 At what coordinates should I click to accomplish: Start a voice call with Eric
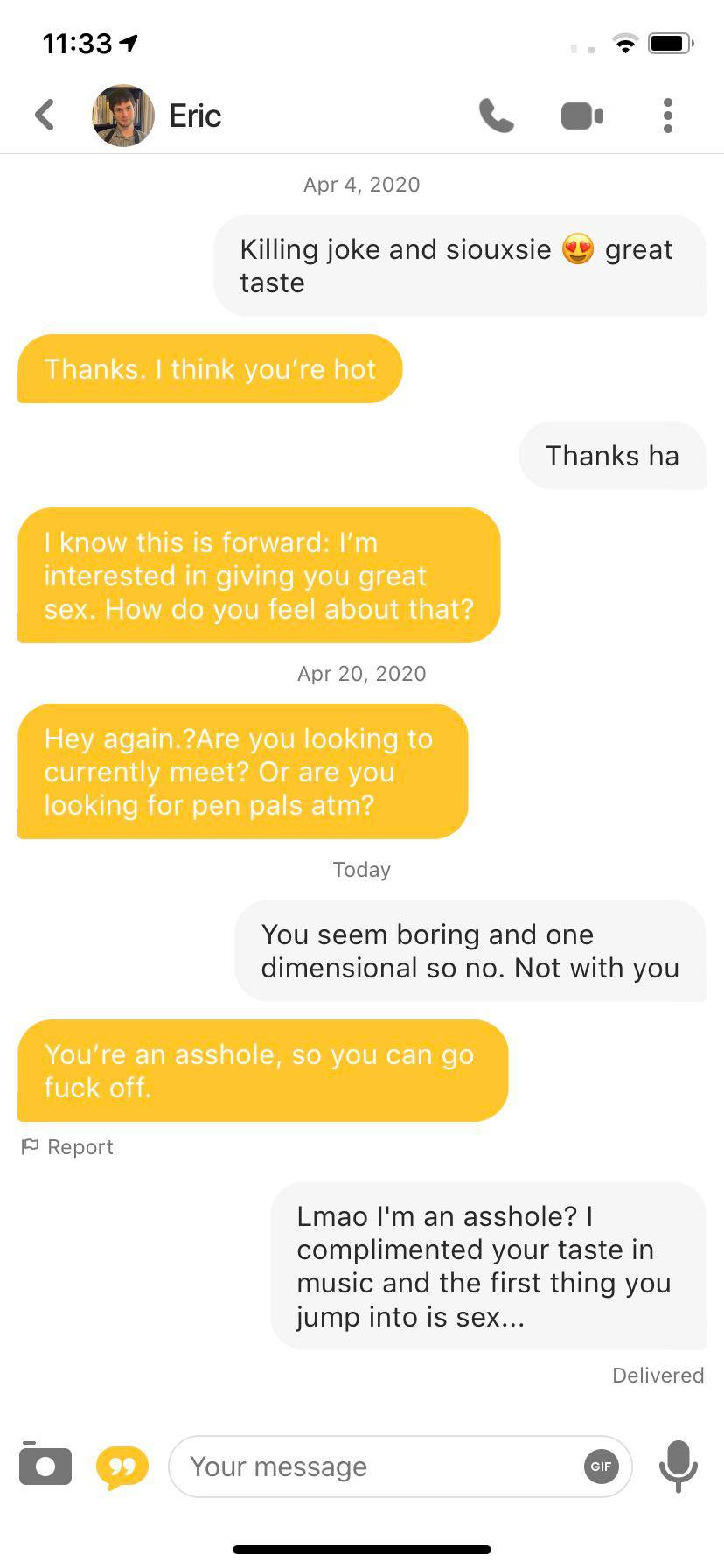point(496,115)
